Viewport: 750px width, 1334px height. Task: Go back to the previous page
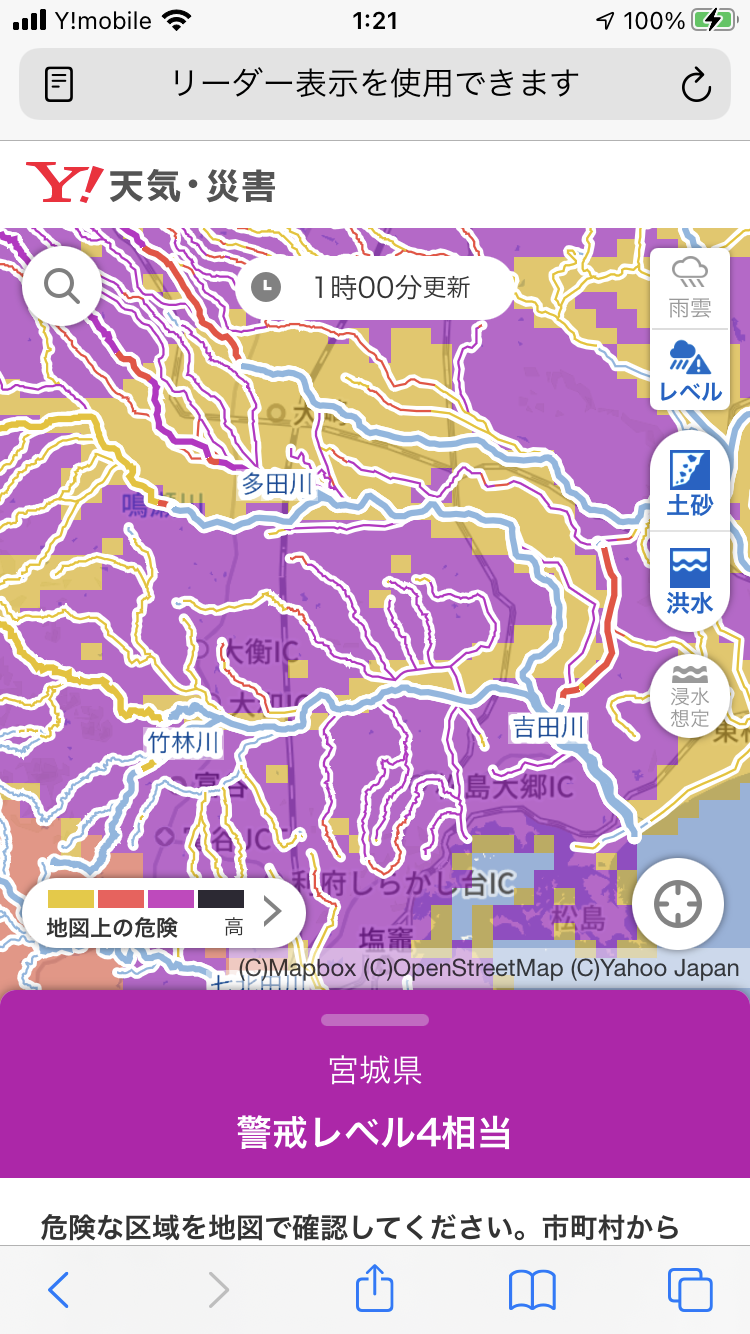(59, 1290)
